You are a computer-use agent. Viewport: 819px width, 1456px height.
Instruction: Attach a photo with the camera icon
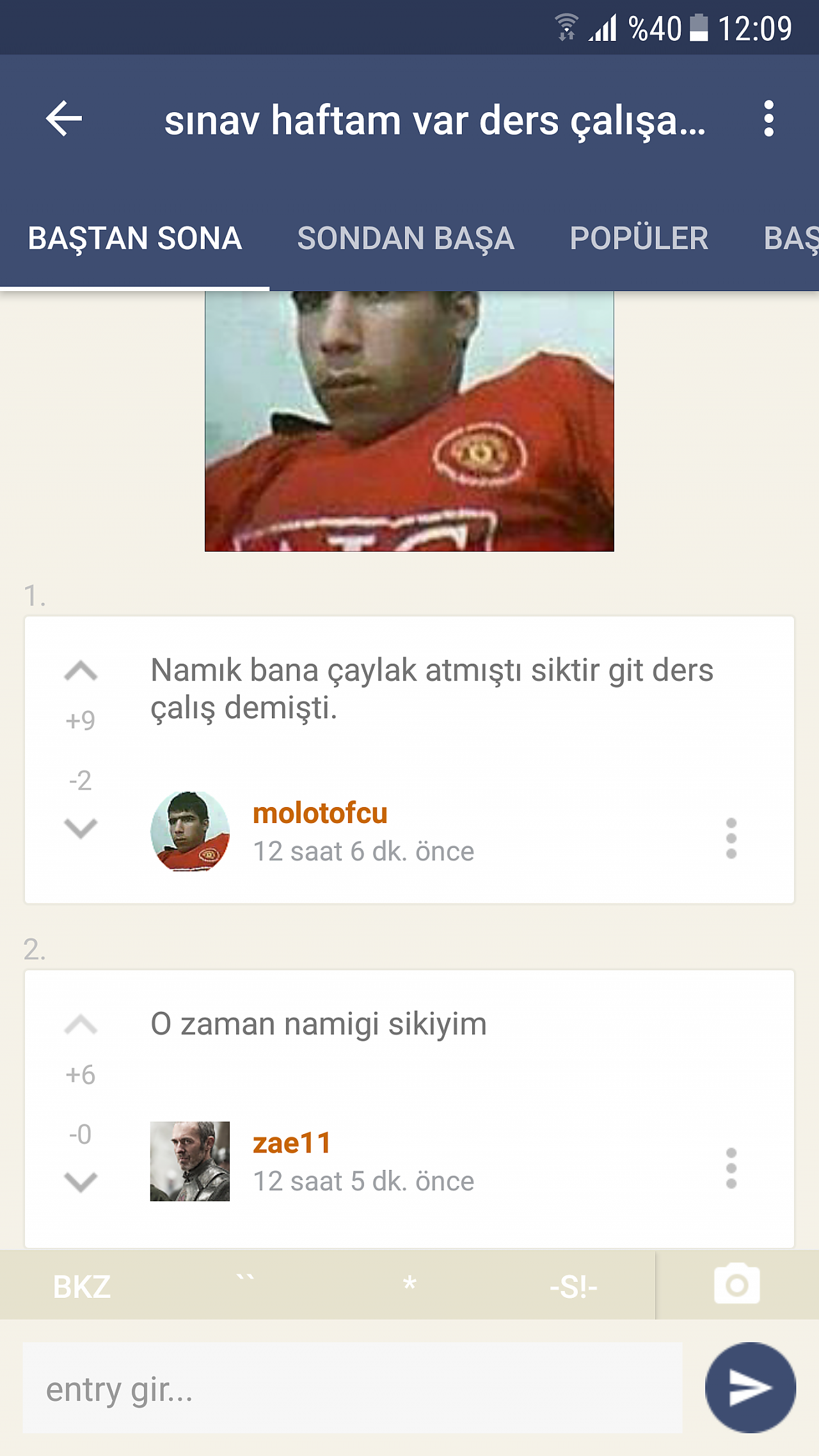(737, 1284)
